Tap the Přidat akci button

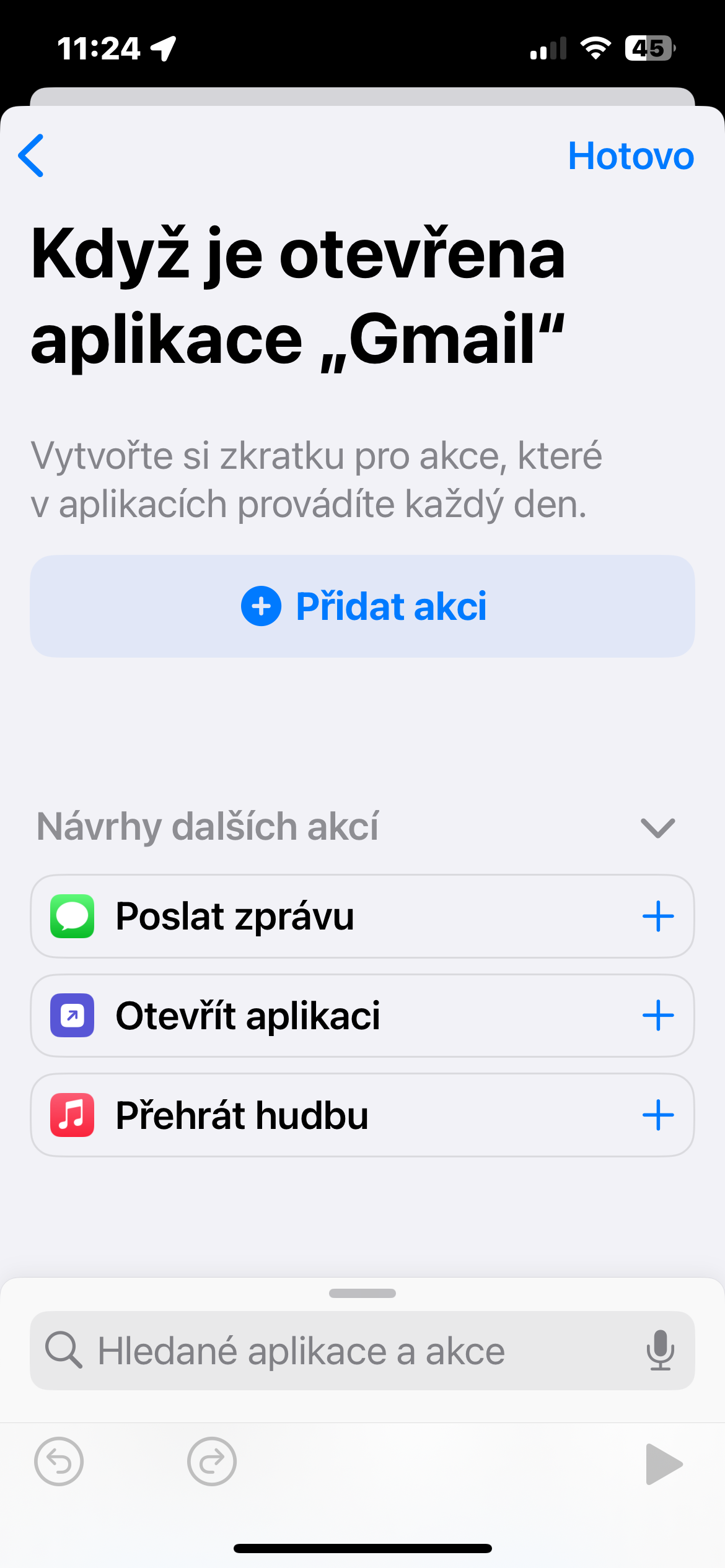point(362,606)
